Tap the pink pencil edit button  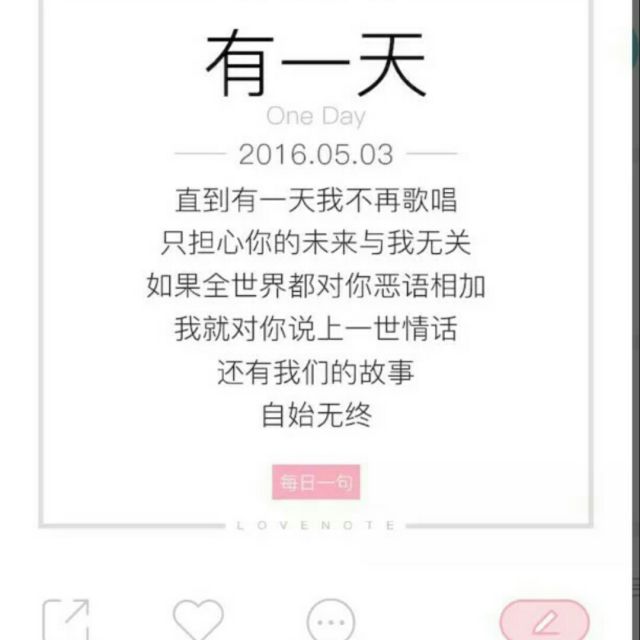pos(544,621)
